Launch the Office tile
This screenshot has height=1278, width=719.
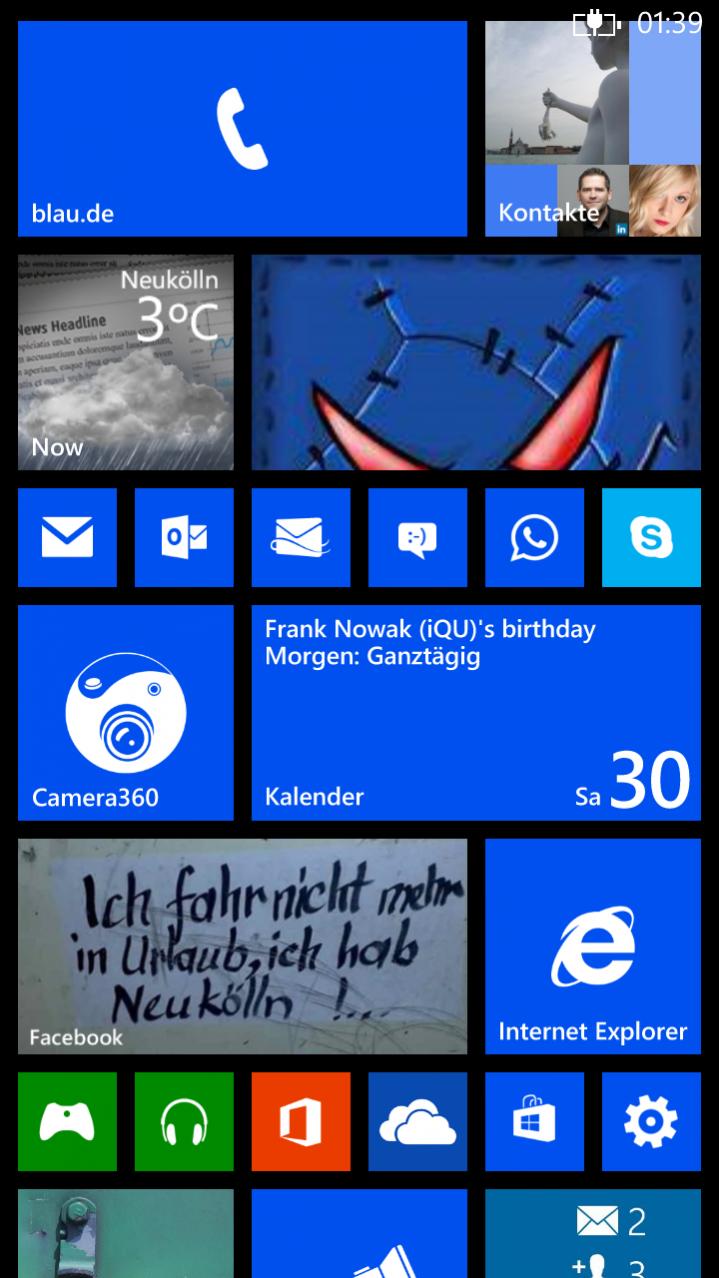(x=301, y=1122)
